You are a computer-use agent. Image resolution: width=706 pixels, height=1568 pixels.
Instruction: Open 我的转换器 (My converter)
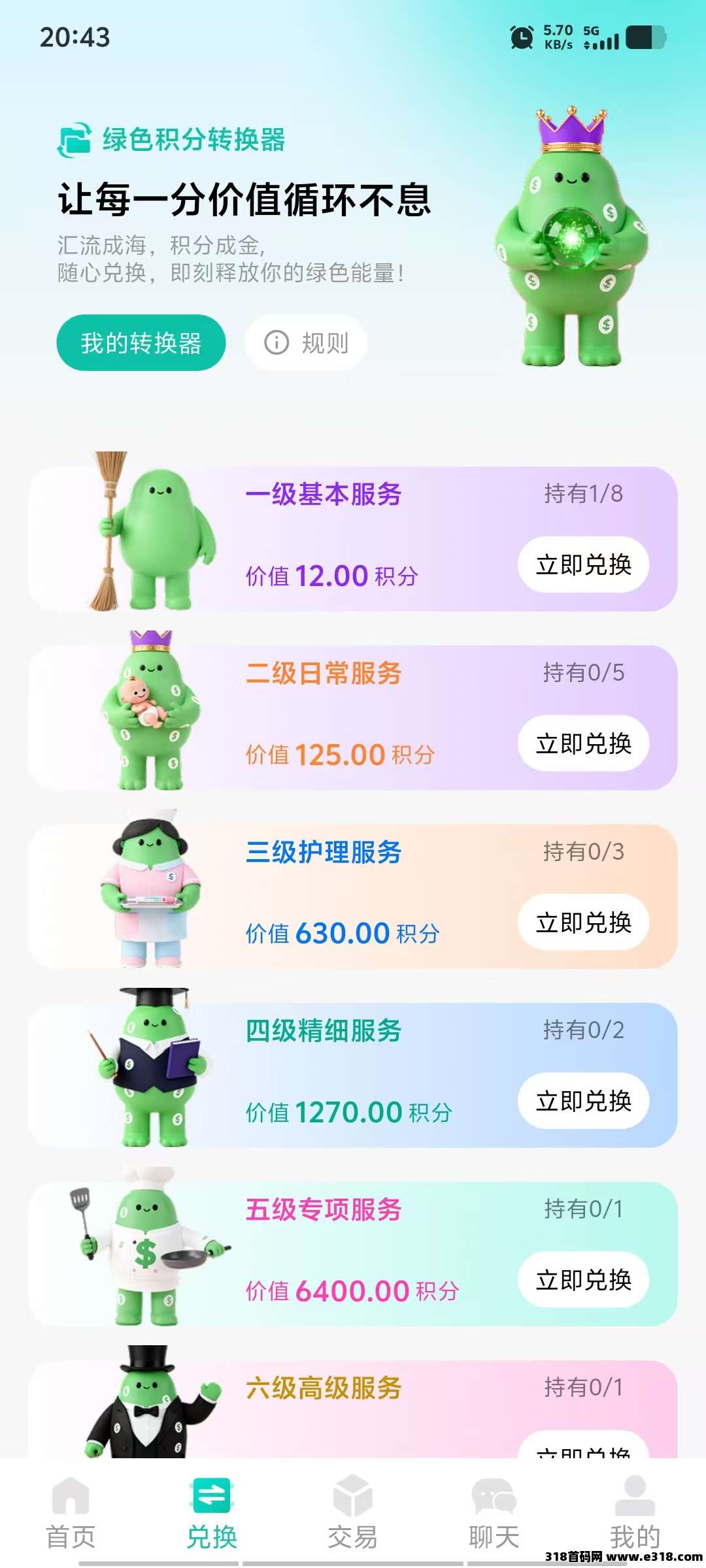click(141, 343)
